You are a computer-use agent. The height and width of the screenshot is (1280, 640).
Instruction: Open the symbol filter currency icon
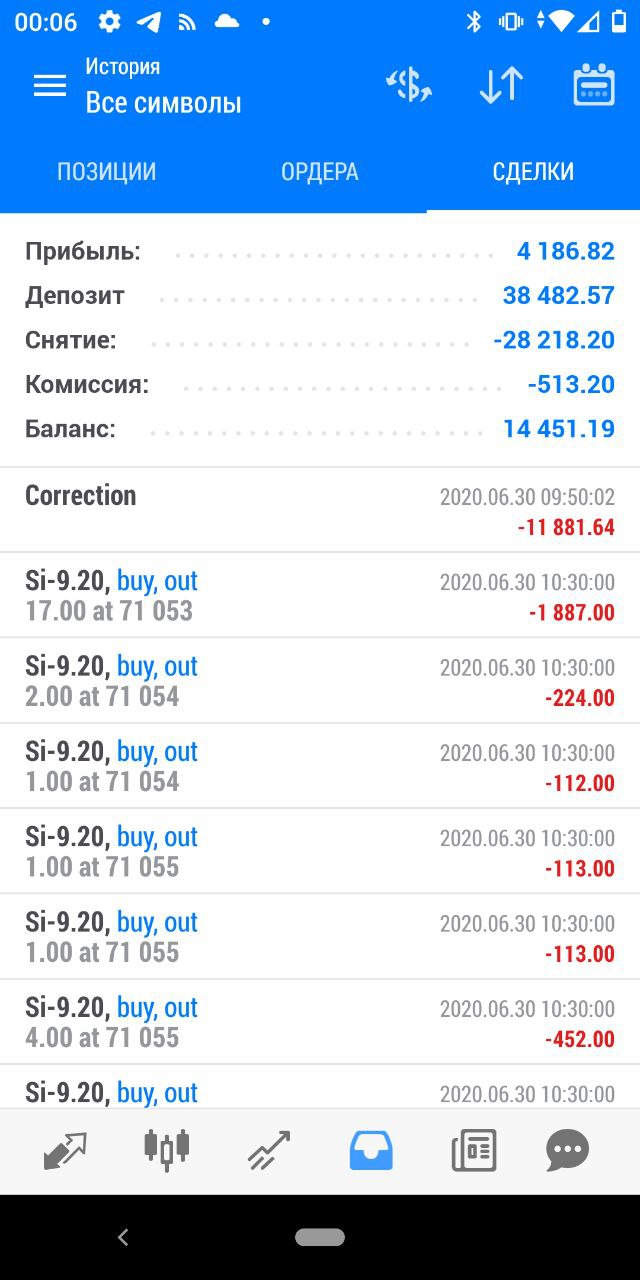[x=409, y=86]
